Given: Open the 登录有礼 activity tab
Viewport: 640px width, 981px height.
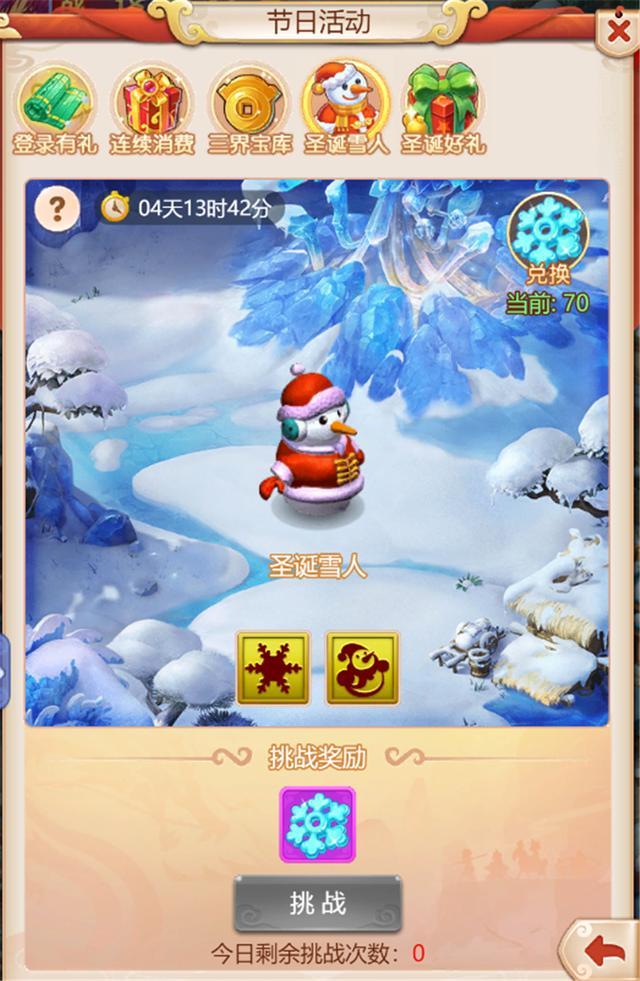Looking at the screenshot, I should (x=54, y=111).
